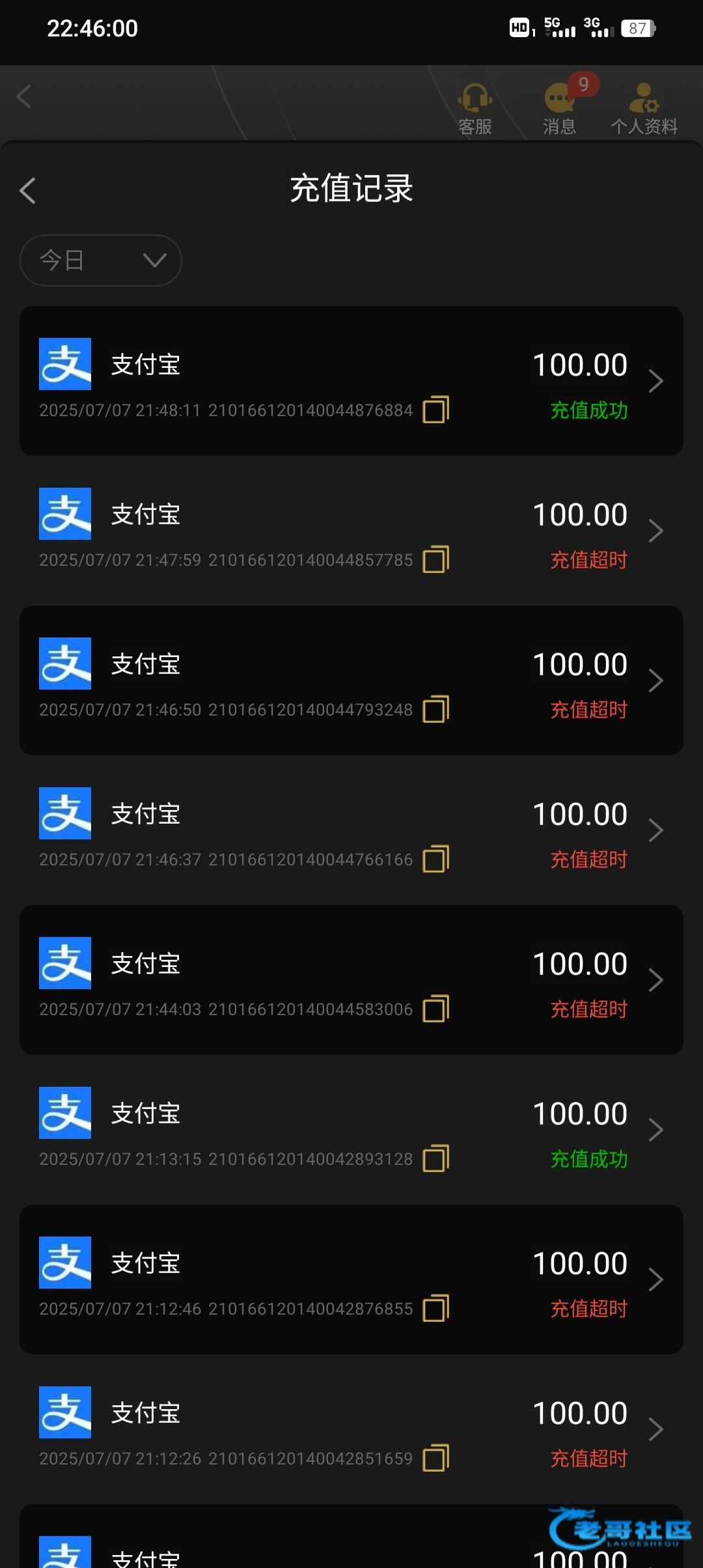Expand the 今日 date filter dropdown
Screen dimensions: 703x1568
101,260
